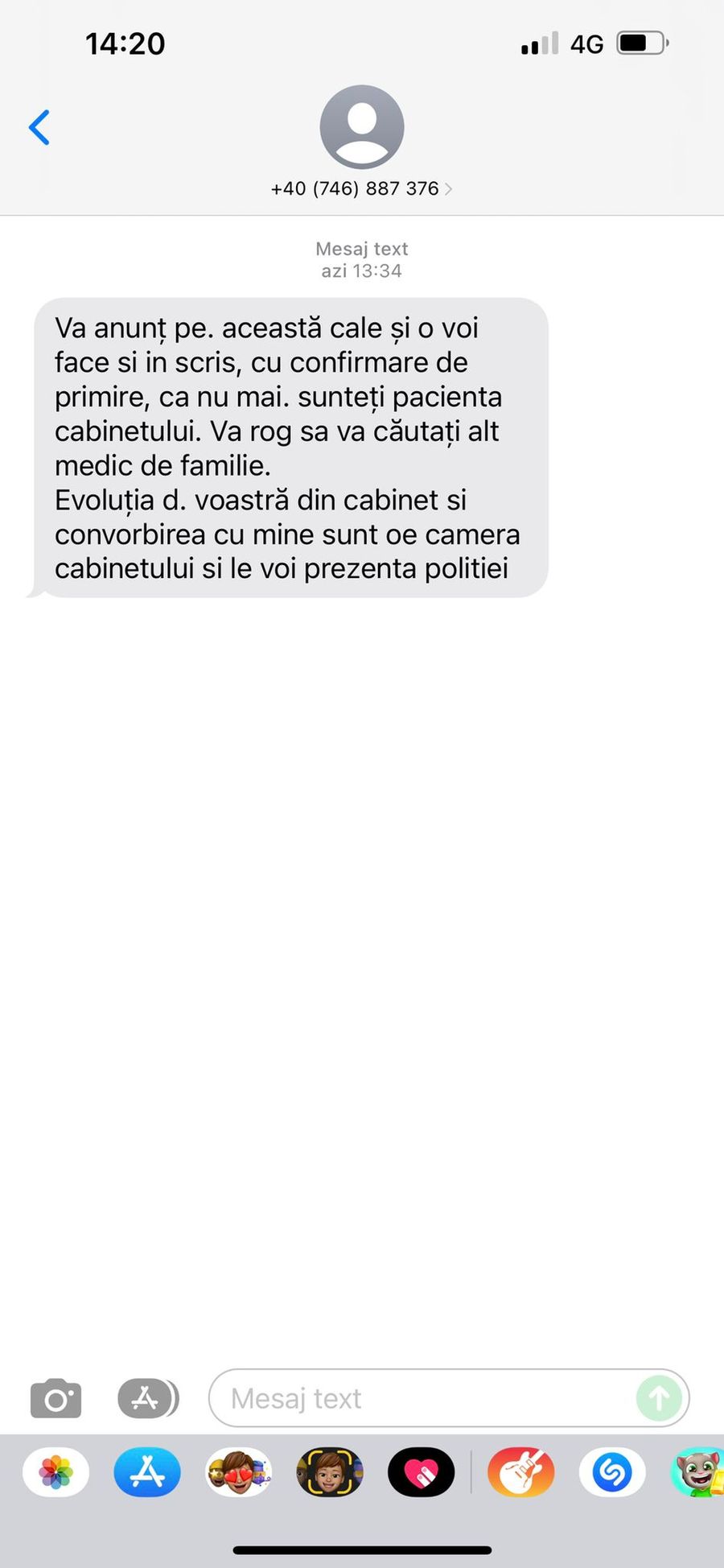
Task: Open Memoji stickers with heart eyes
Action: 238,1473
